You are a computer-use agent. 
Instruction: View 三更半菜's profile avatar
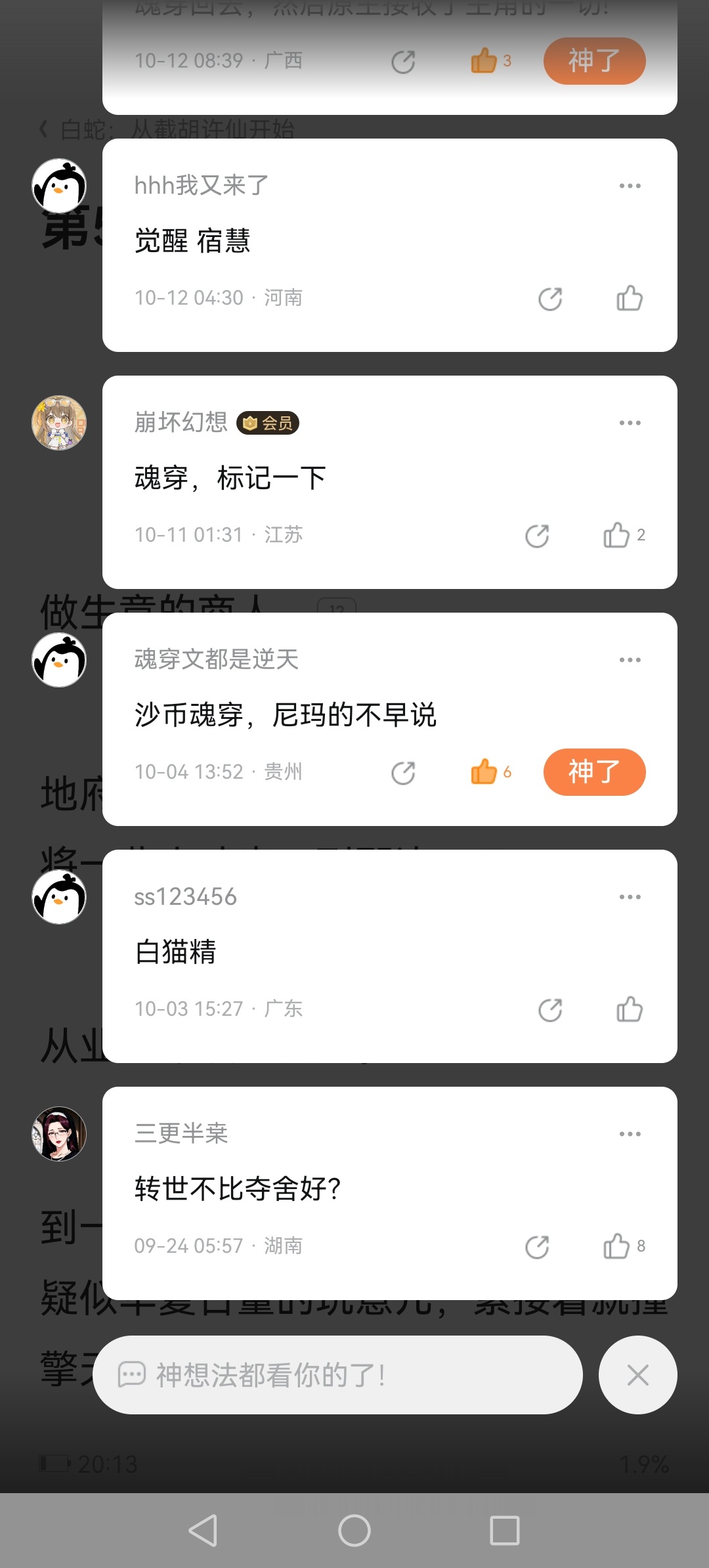coord(59,1134)
